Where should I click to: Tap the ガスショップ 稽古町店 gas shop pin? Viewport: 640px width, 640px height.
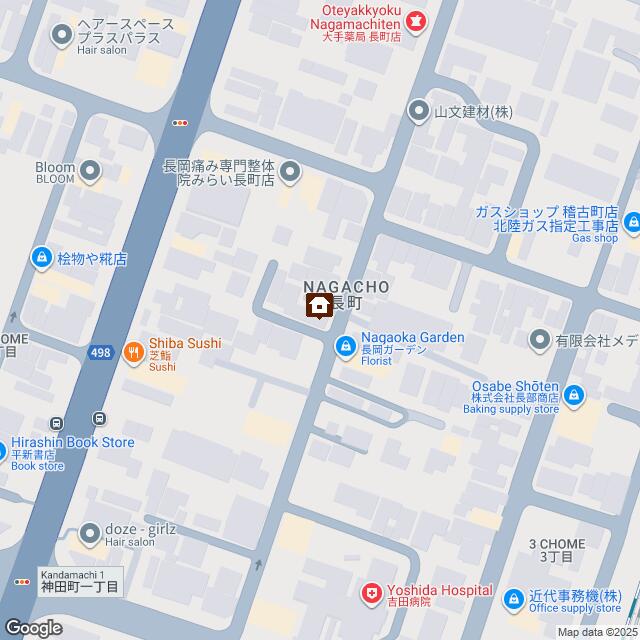point(632,224)
